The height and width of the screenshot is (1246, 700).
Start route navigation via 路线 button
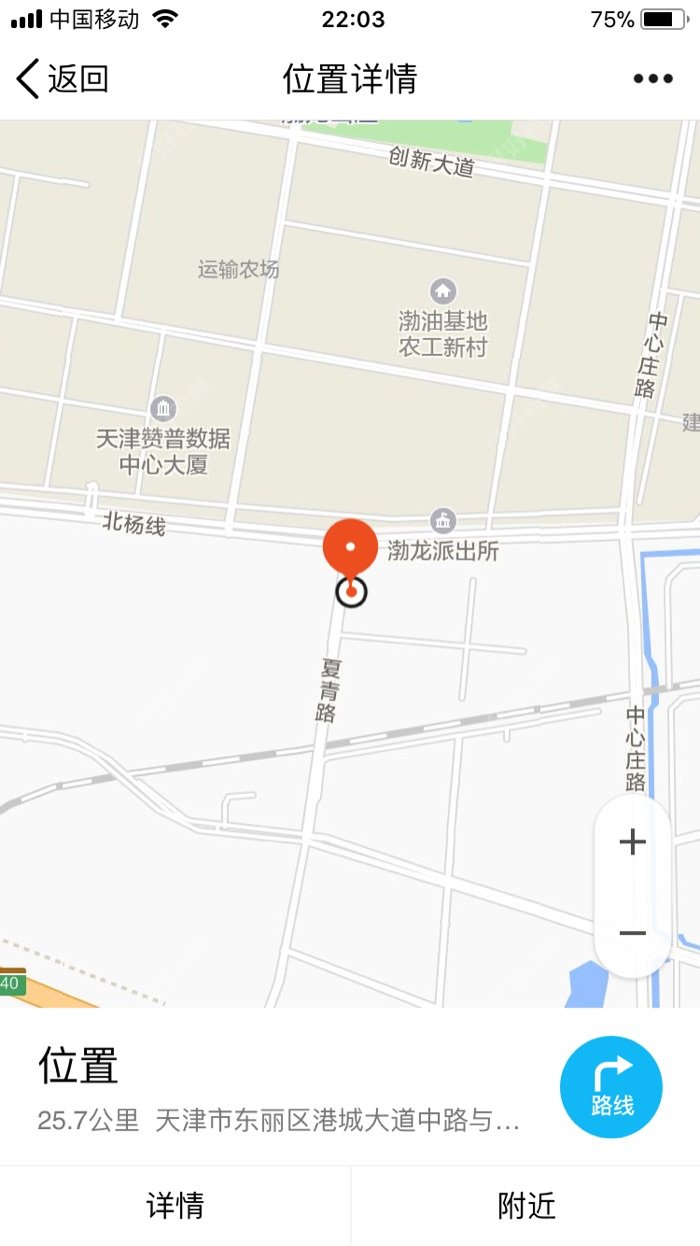611,1087
